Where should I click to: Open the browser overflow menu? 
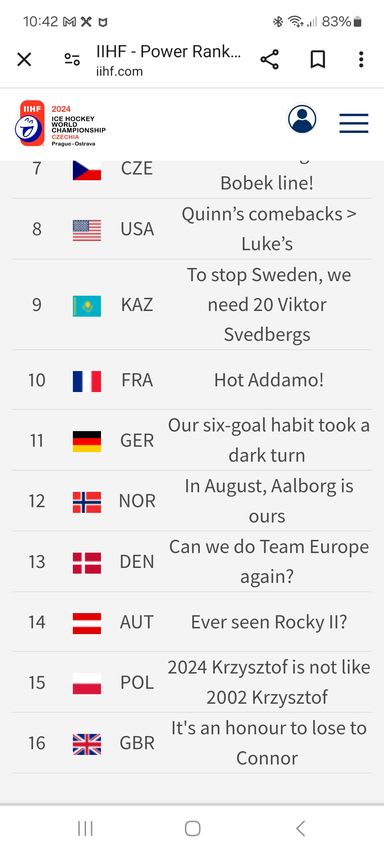361,59
